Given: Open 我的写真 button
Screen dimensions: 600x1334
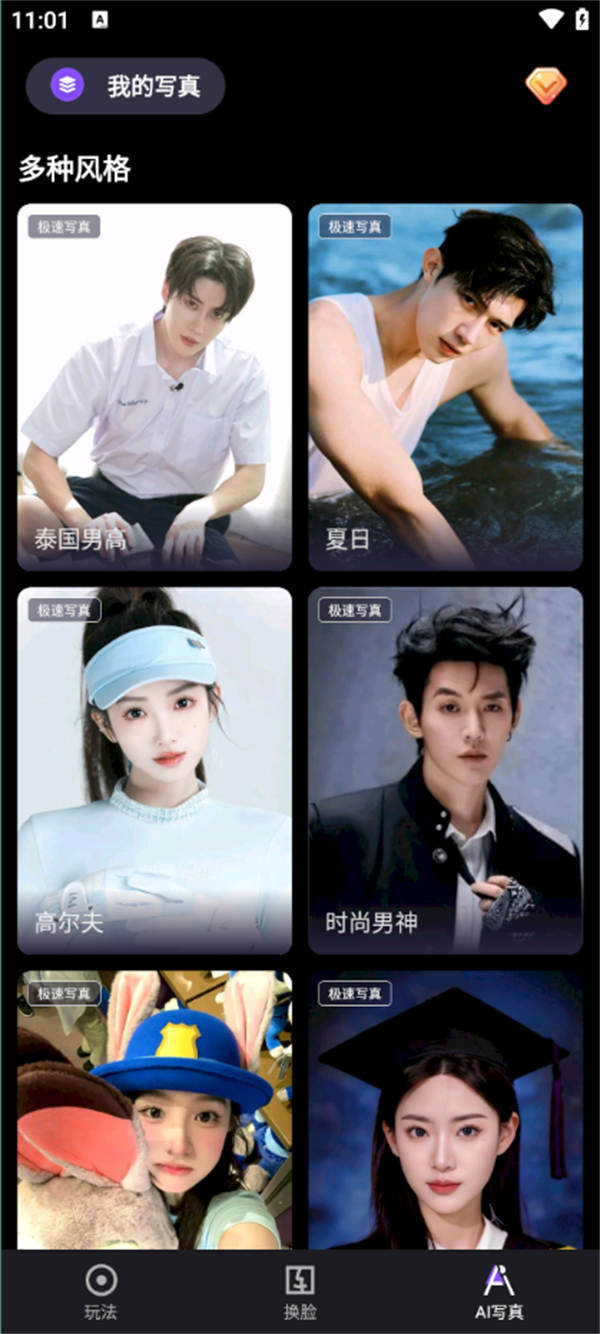Looking at the screenshot, I should click(x=125, y=86).
